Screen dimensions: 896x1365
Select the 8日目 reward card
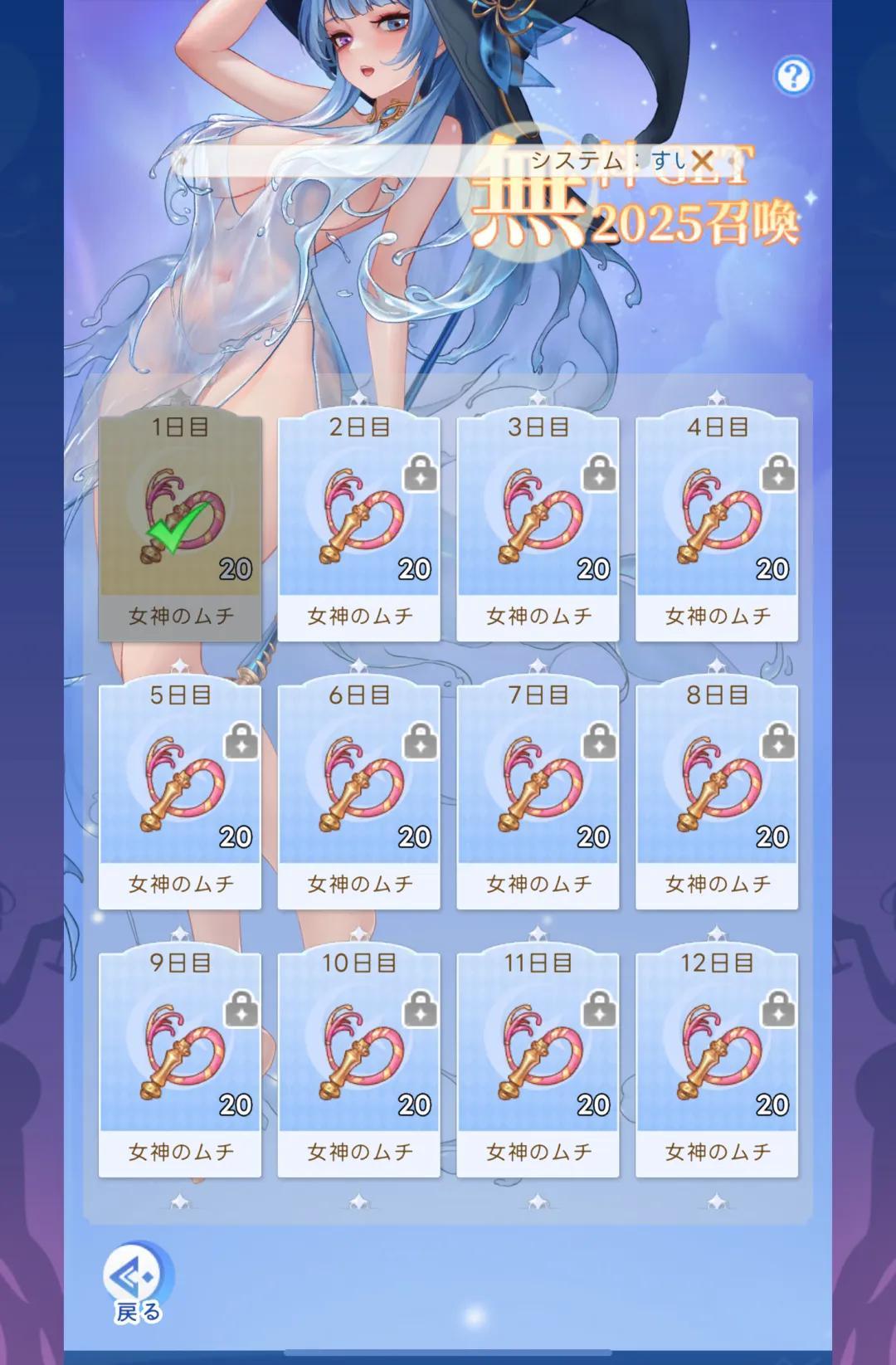pyautogui.click(x=717, y=796)
